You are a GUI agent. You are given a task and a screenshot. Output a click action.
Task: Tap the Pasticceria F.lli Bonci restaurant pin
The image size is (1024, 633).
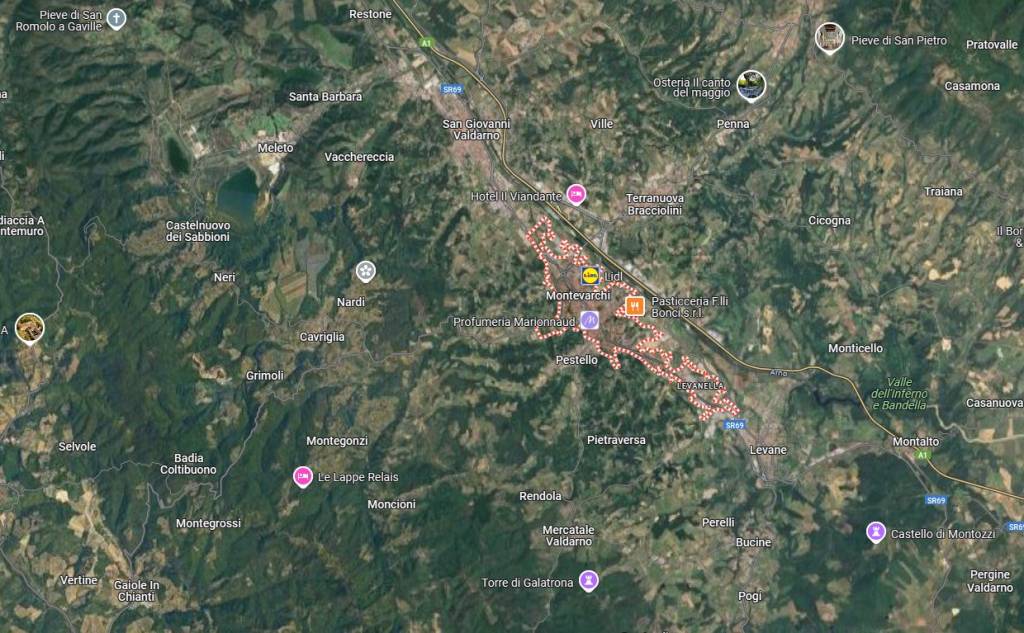pos(633,305)
